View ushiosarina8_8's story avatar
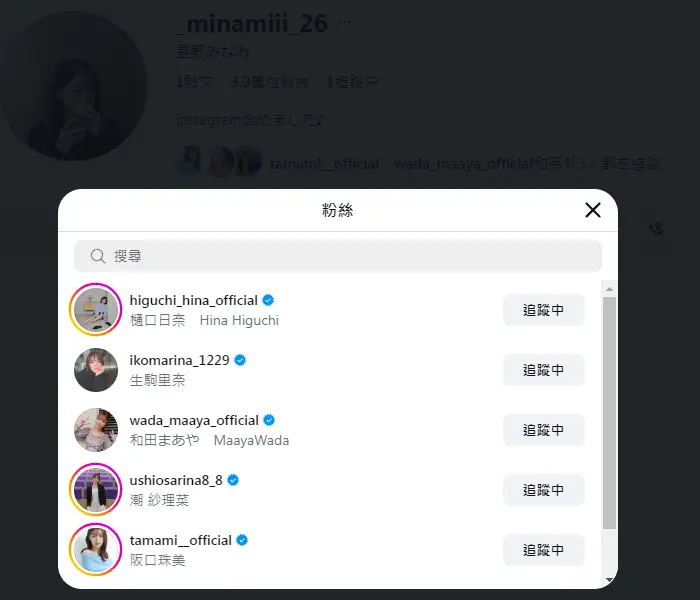This screenshot has height=600, width=700. [x=96, y=490]
